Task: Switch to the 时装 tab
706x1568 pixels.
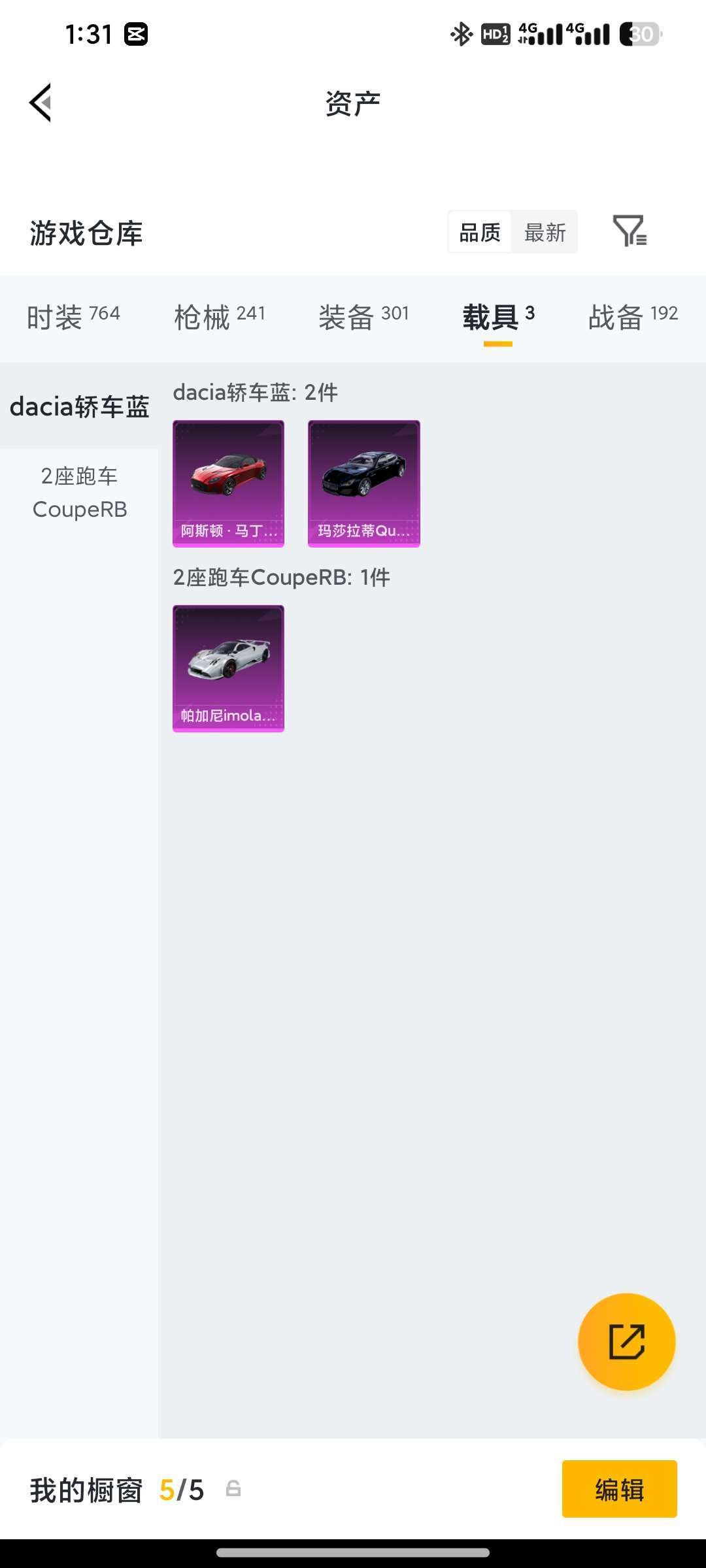Action: click(73, 317)
